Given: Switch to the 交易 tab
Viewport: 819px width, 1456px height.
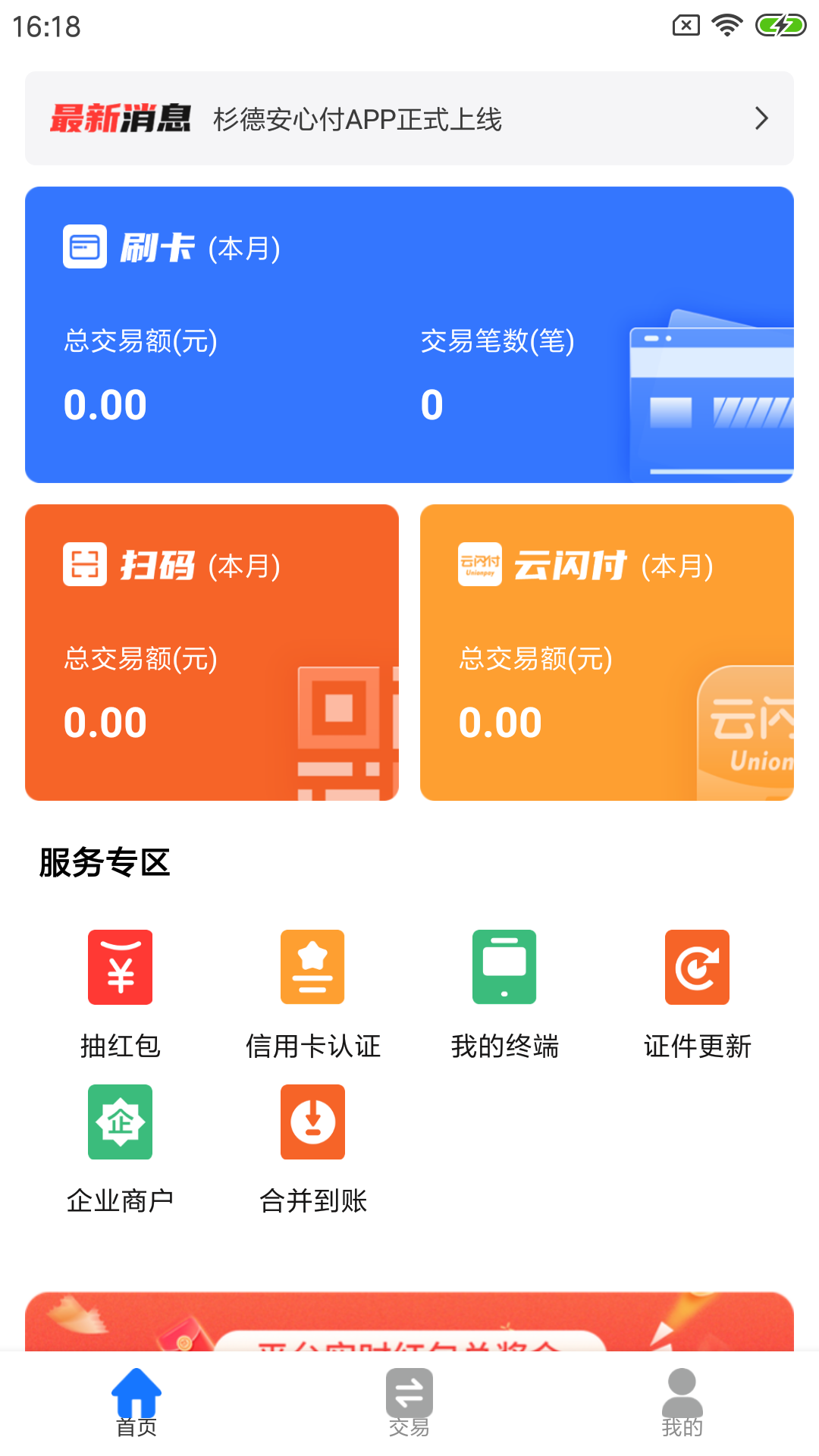Looking at the screenshot, I should click(x=409, y=1403).
